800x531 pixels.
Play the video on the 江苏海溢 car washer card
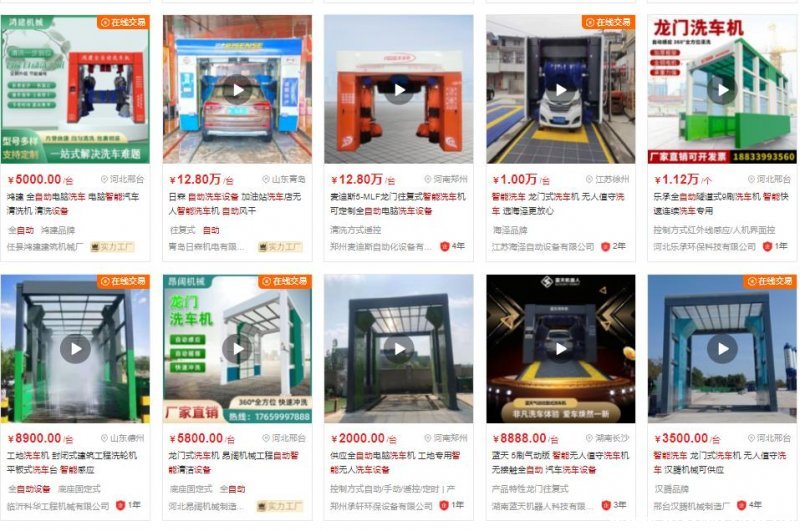[560, 90]
